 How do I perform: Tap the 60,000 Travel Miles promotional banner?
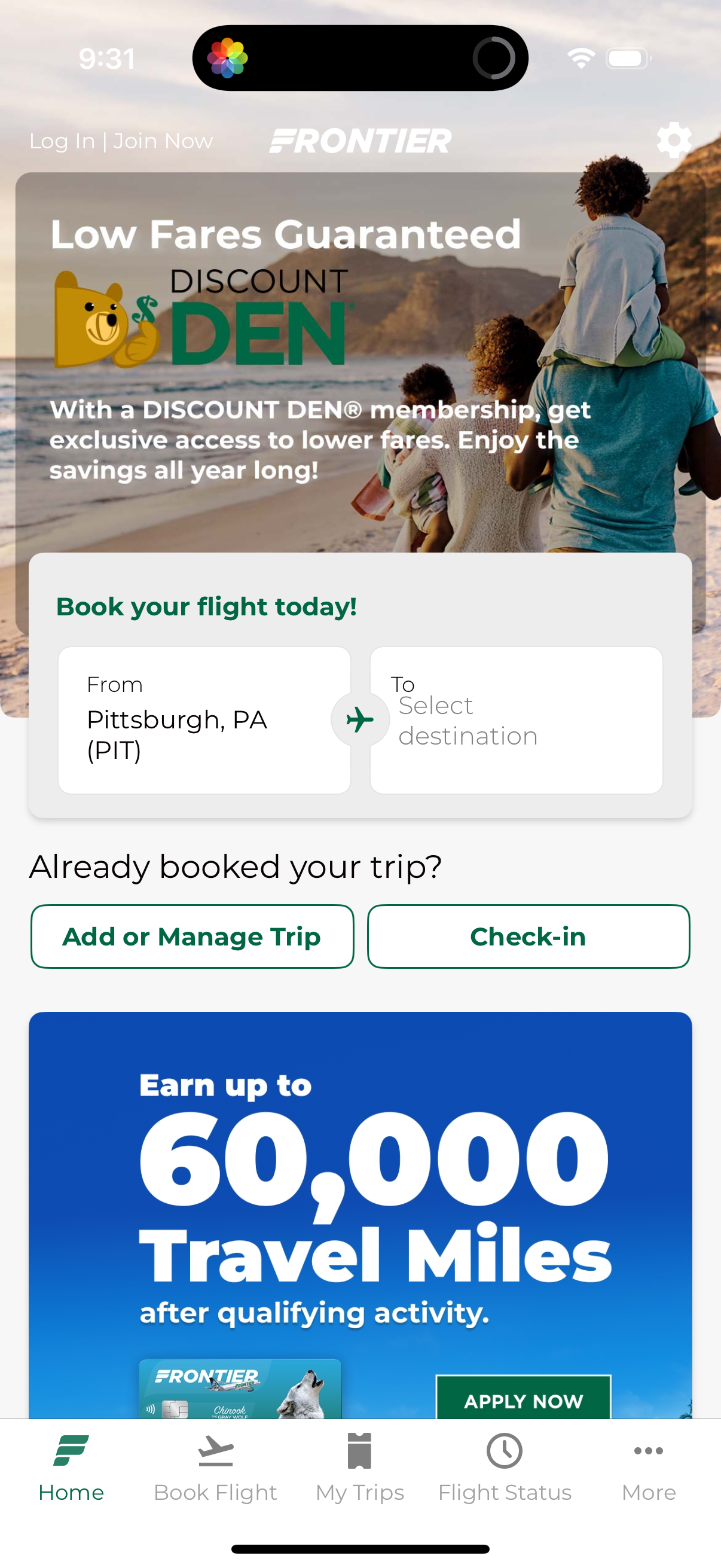(360, 1193)
